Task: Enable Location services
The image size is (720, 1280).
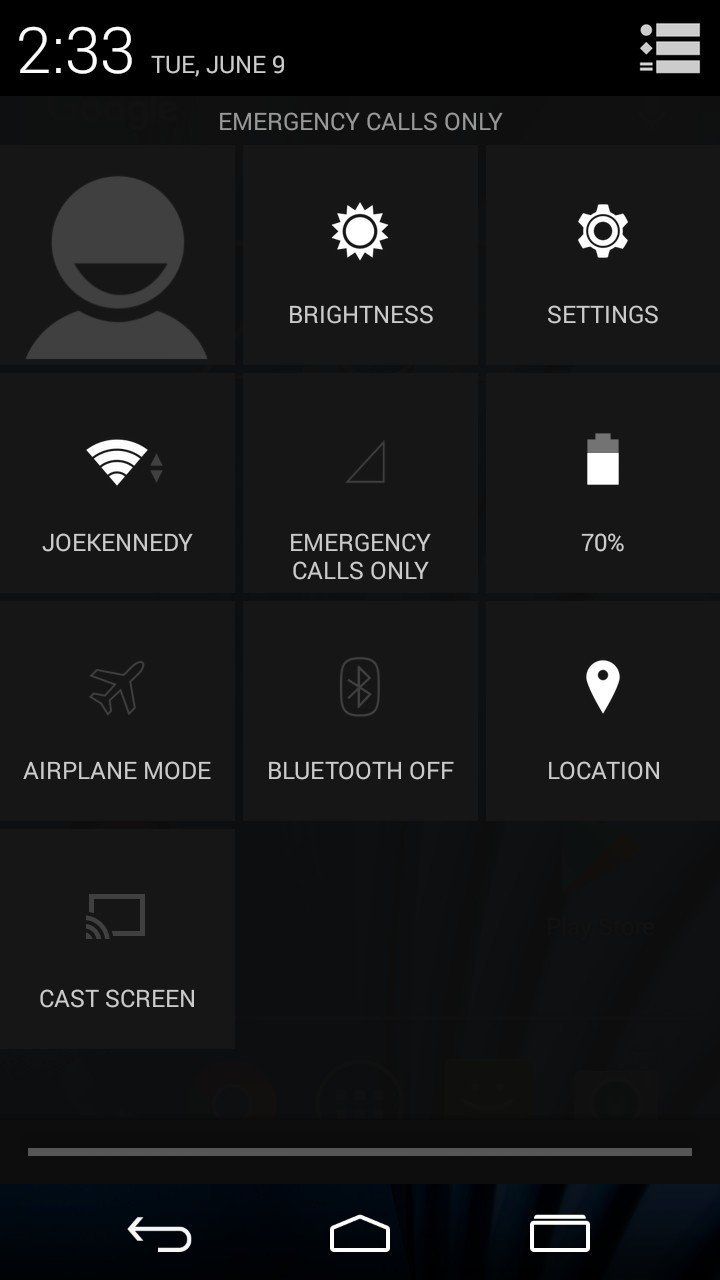Action: point(602,710)
